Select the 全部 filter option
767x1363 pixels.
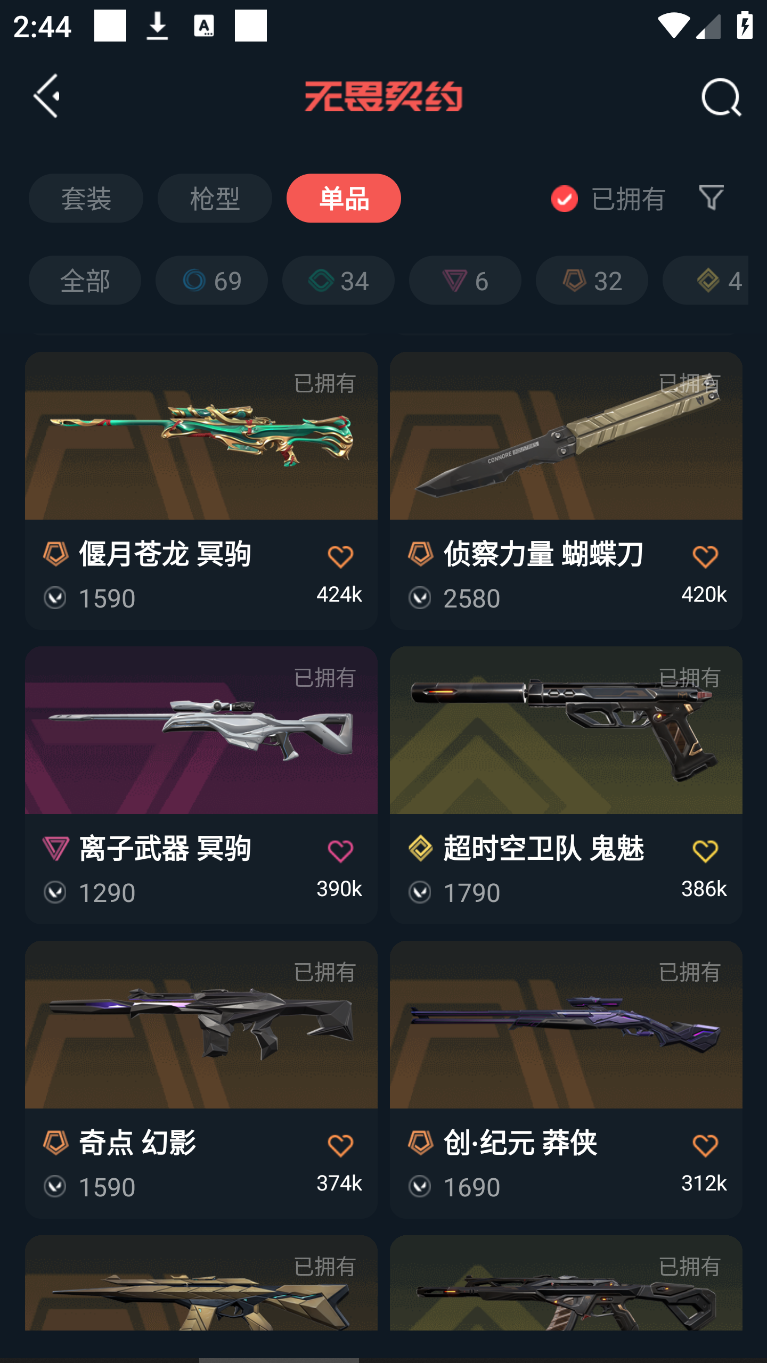coord(84,280)
